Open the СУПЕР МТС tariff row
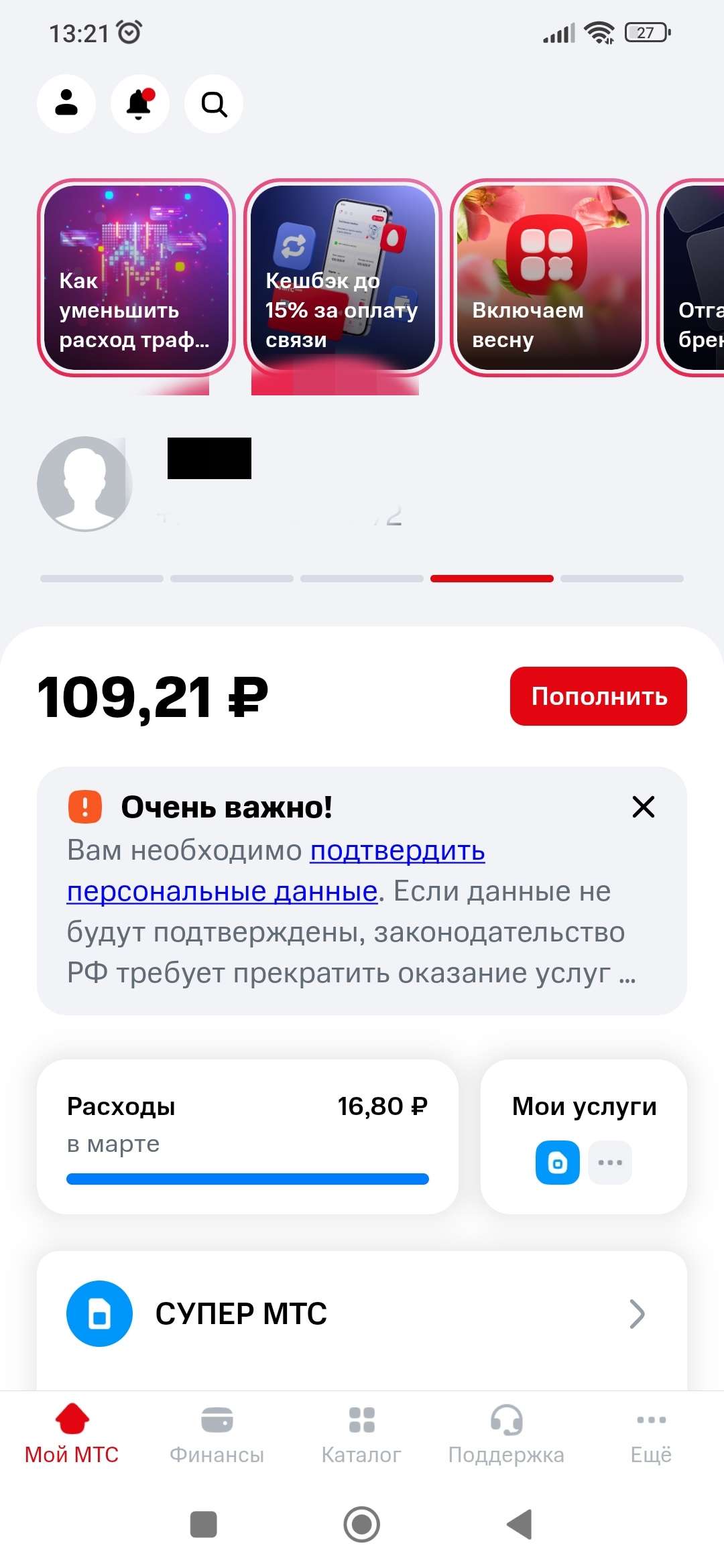This screenshot has width=724, height=1568. [362, 1313]
